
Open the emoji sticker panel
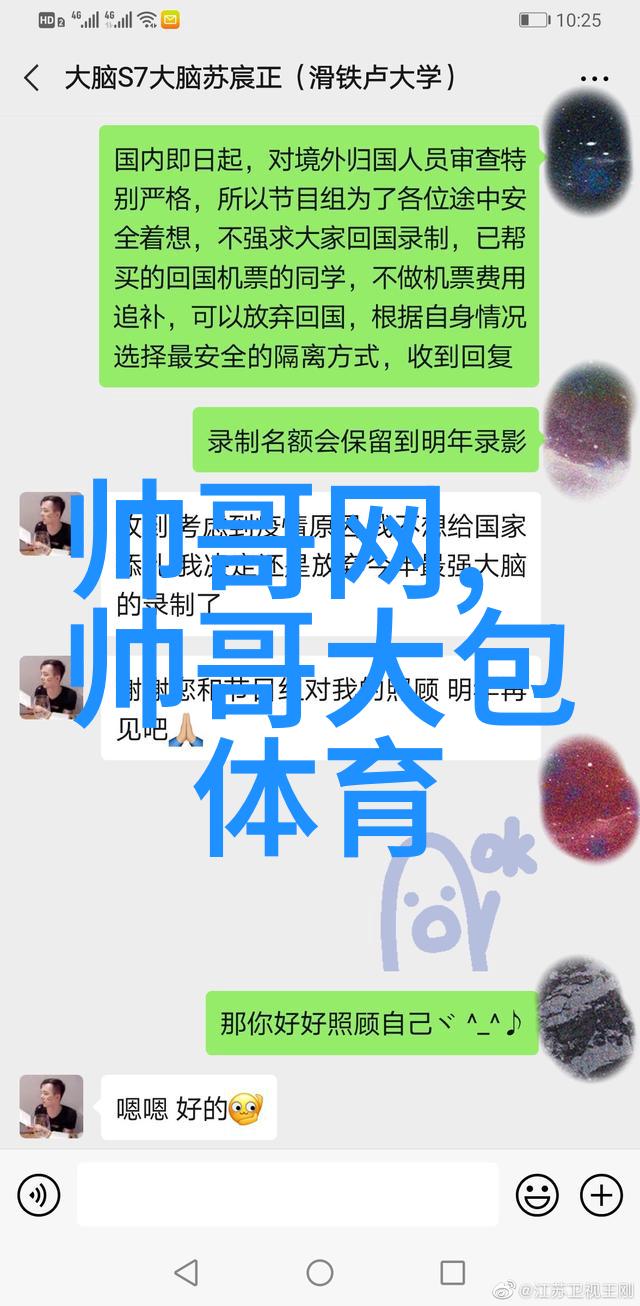point(537,1195)
